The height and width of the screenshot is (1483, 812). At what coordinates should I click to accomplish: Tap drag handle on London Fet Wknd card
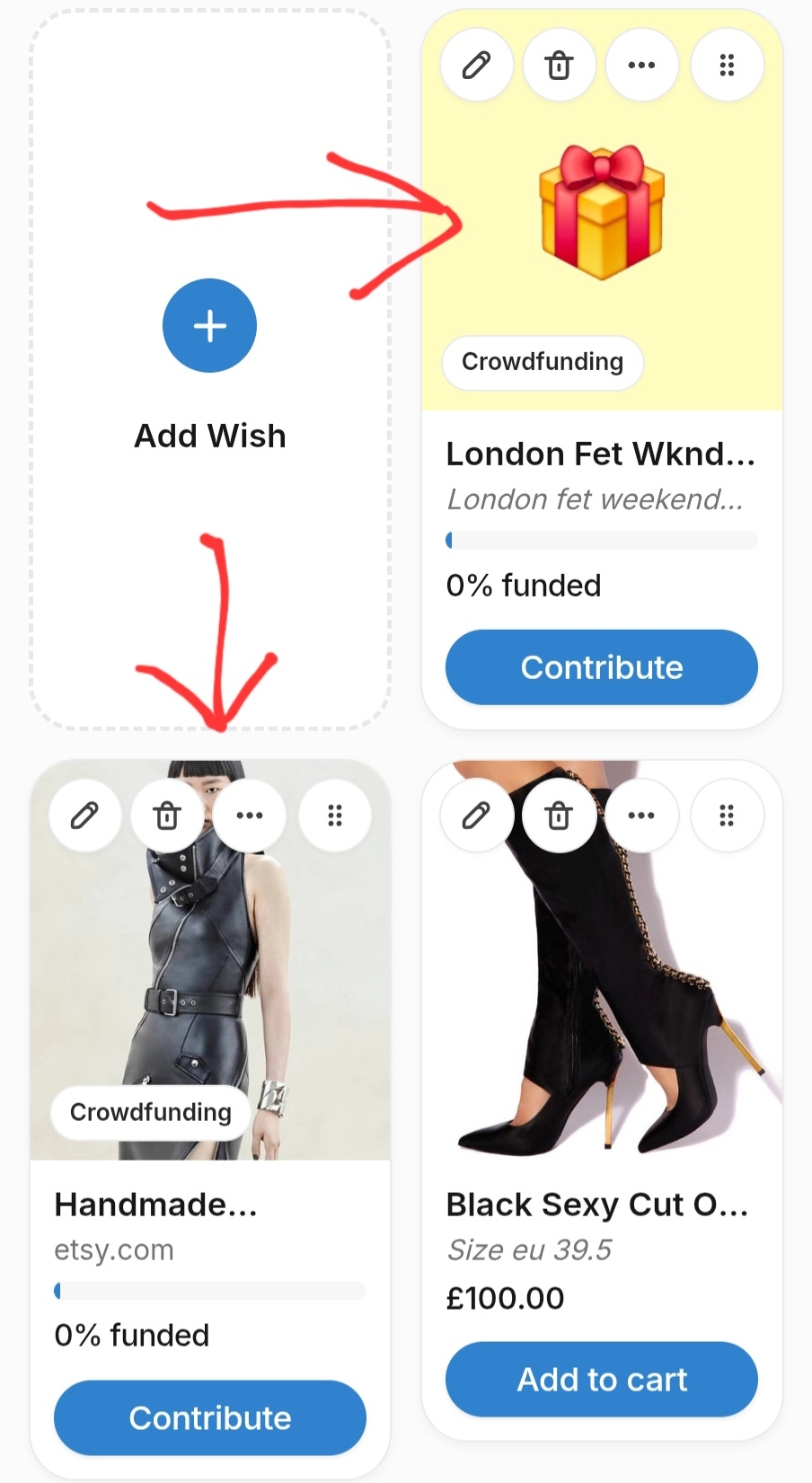pos(727,65)
